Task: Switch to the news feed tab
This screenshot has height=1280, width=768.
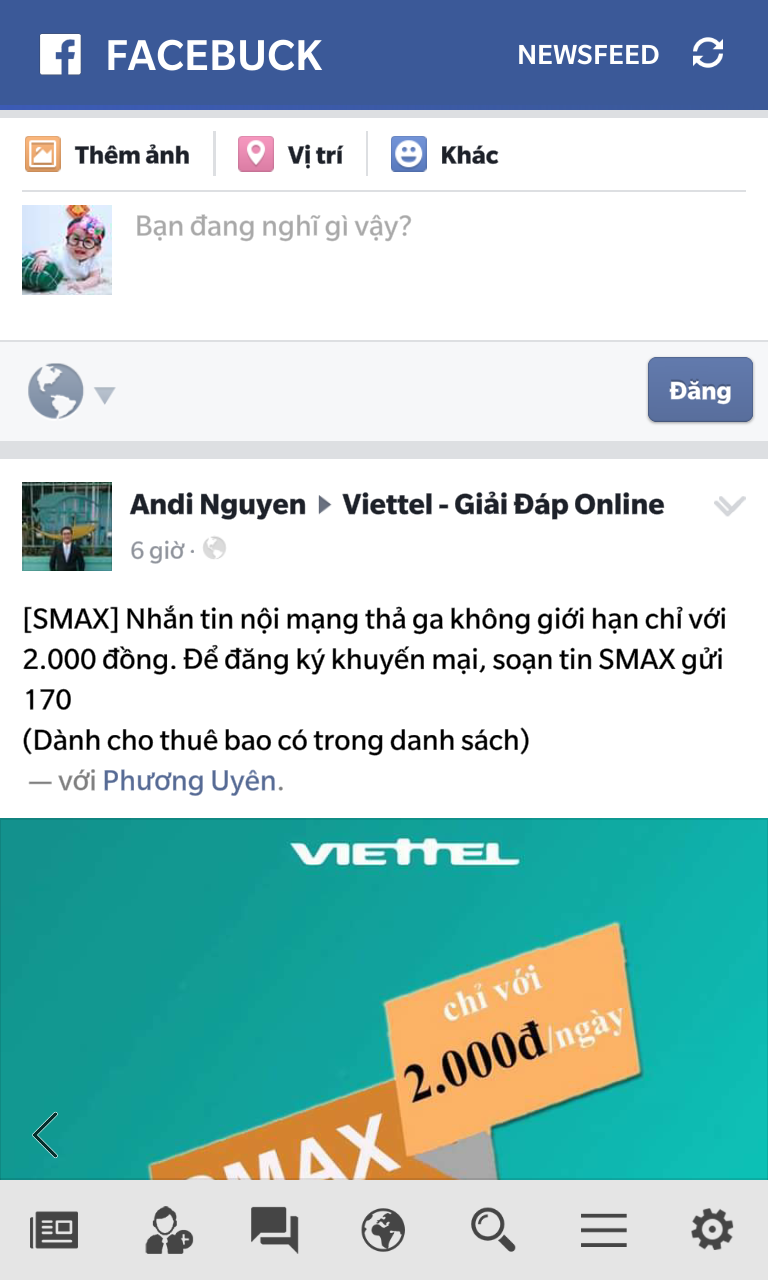Action: tap(54, 1230)
